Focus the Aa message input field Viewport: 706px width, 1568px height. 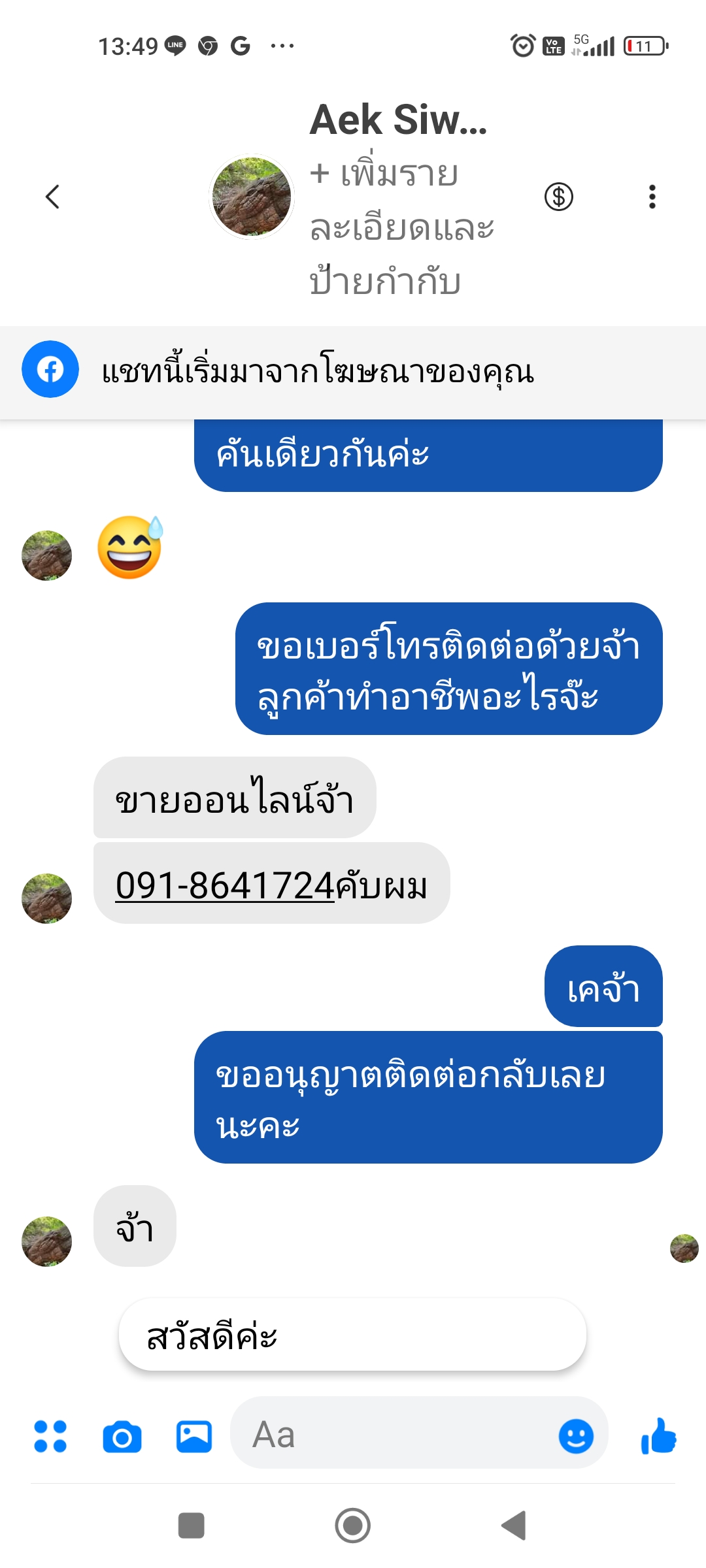pyautogui.click(x=392, y=1435)
